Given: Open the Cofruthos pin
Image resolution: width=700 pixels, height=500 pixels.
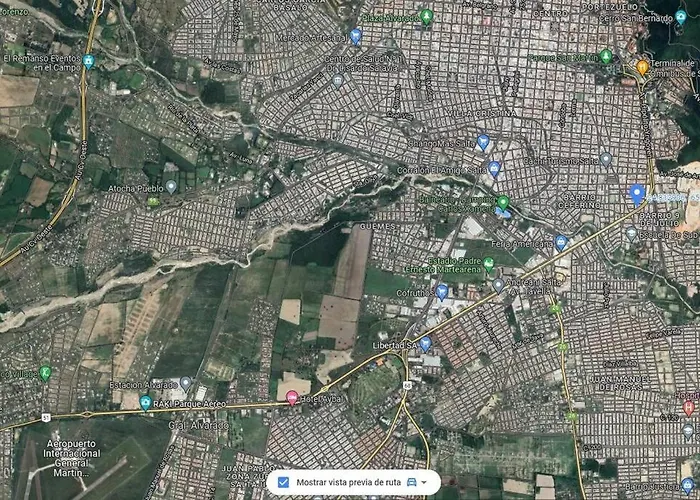Looking at the screenshot, I should tap(442, 292).
